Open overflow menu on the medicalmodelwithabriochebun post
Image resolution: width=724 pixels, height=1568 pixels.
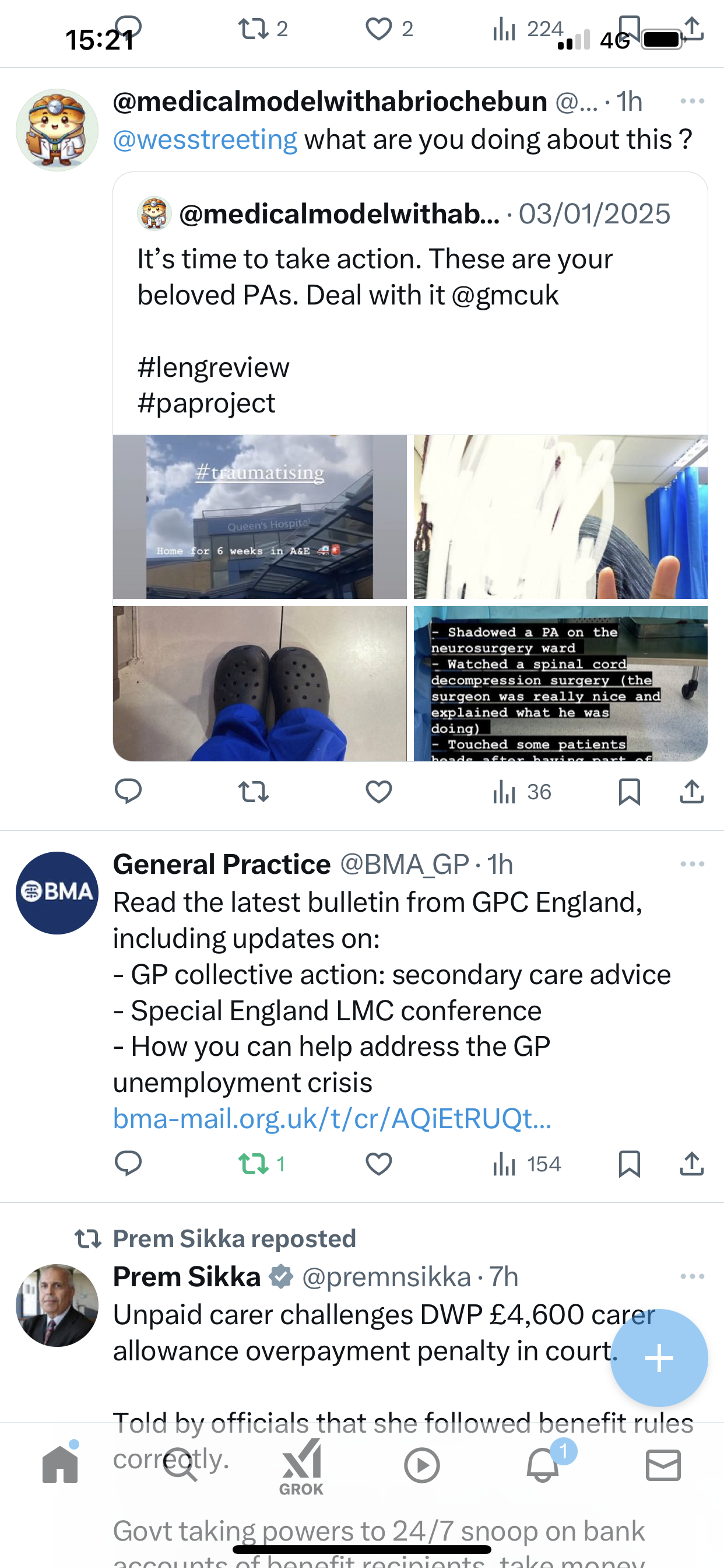click(x=693, y=101)
